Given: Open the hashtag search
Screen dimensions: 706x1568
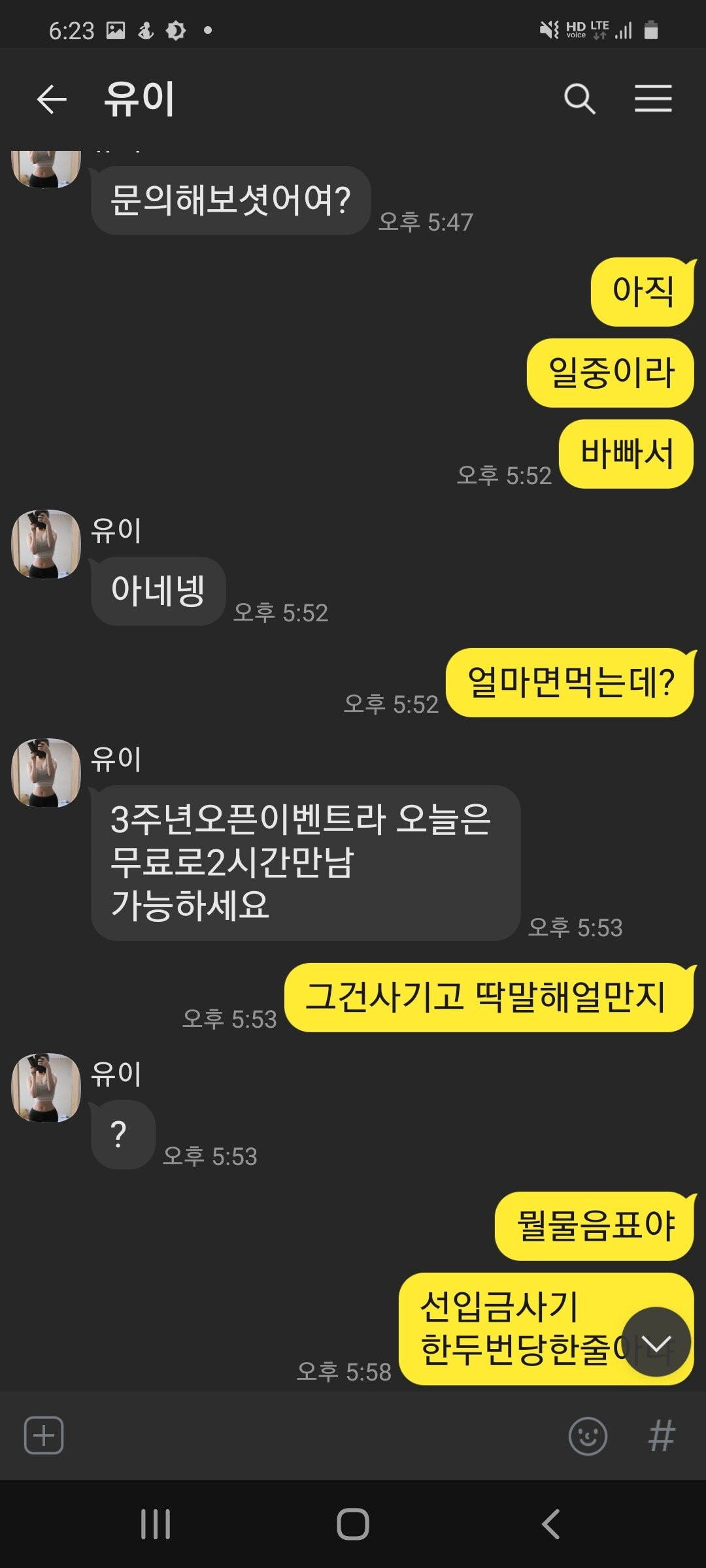Looking at the screenshot, I should pyautogui.click(x=661, y=1436).
